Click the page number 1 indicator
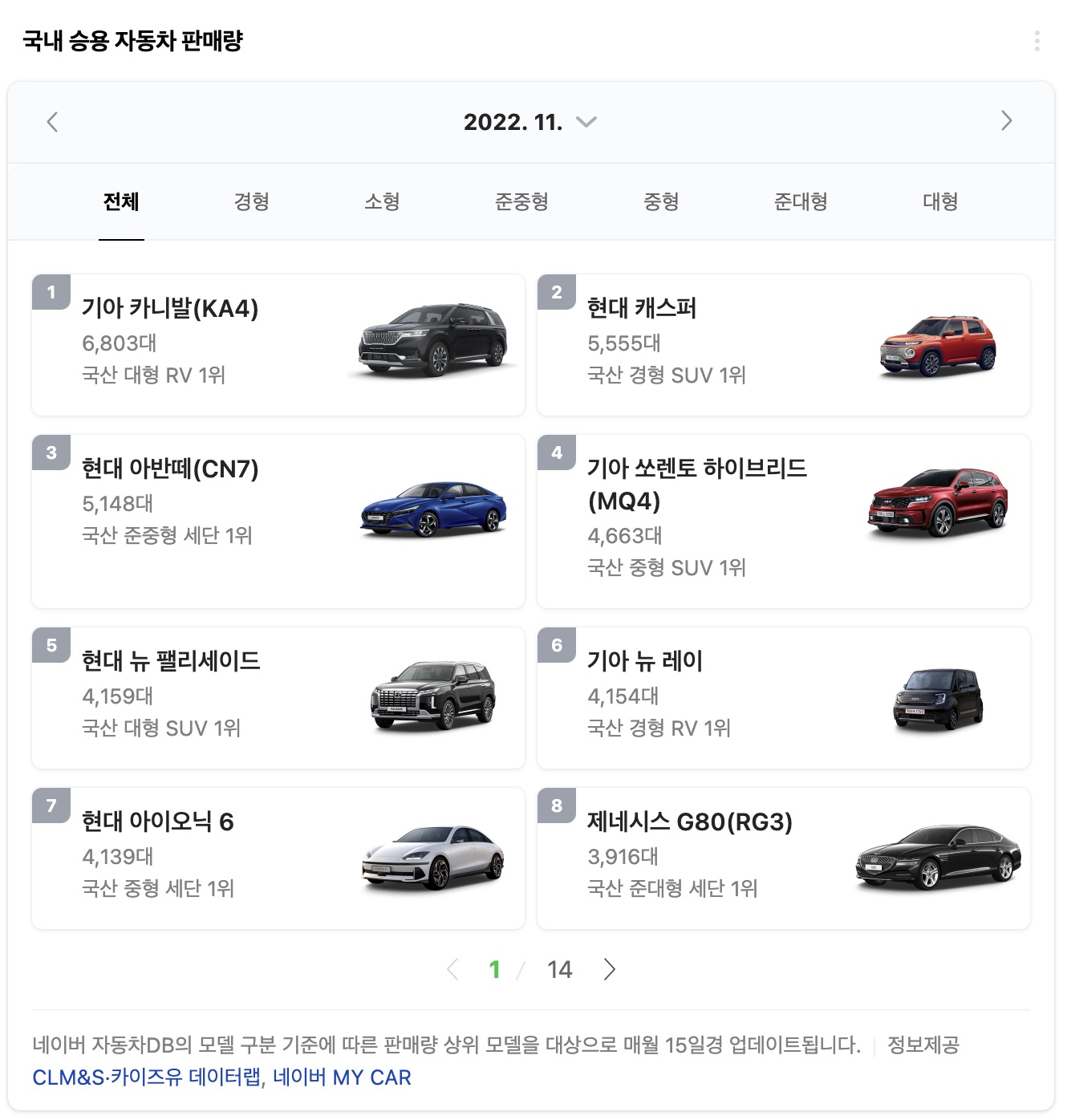Screen dimensions: 1067x1120 (496, 969)
